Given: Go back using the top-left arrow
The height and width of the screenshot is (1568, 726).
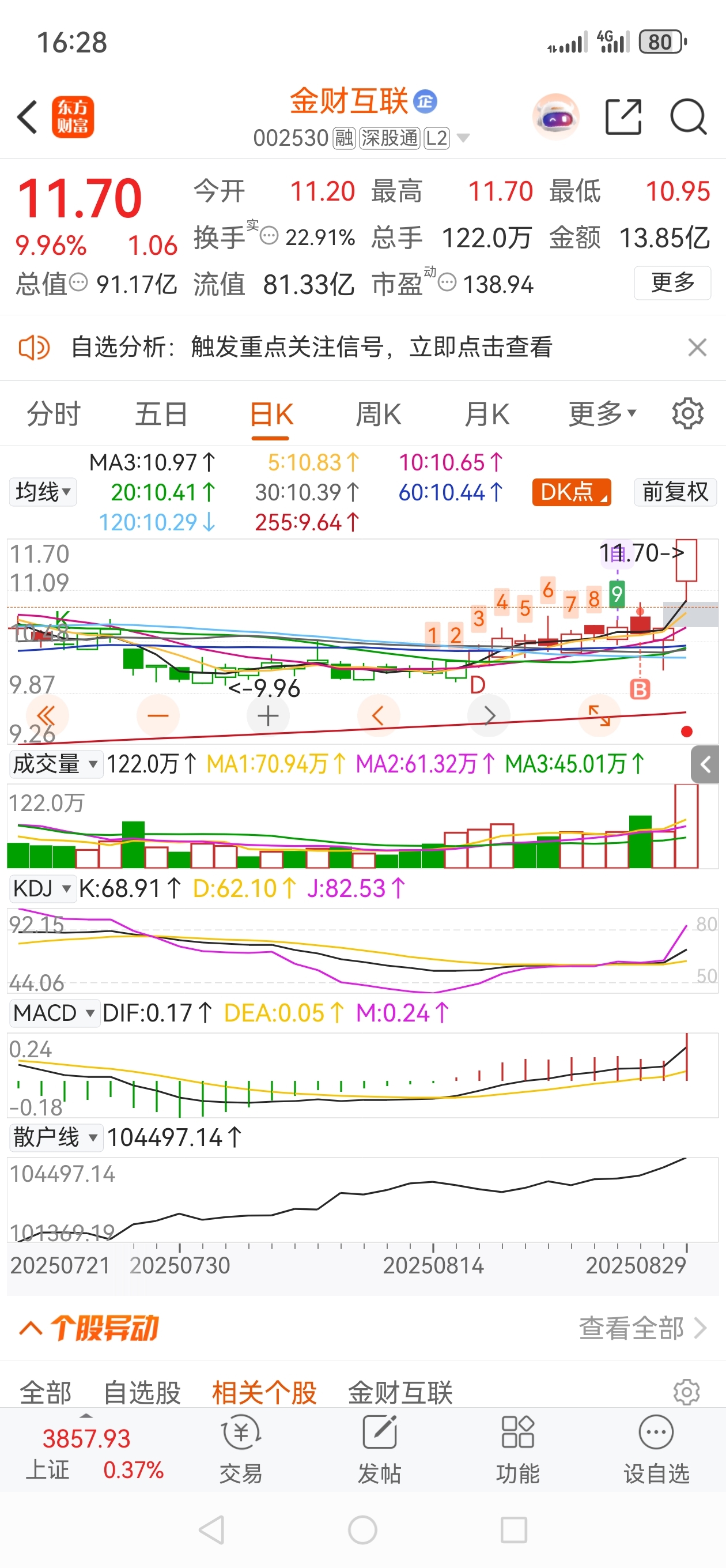Looking at the screenshot, I should pos(28,116).
